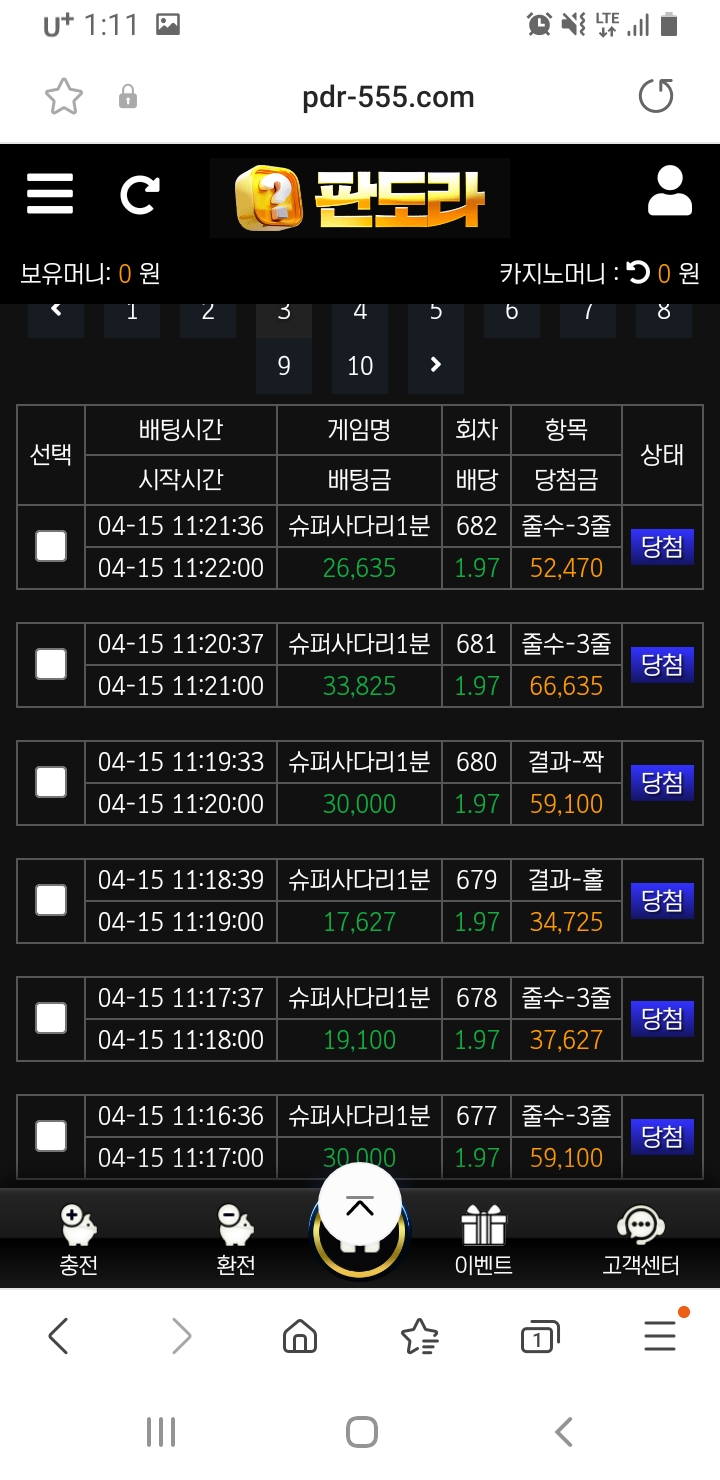Image resolution: width=720 pixels, height=1480 pixels.
Task: Bookmark this page with the star
Action: click(x=64, y=97)
